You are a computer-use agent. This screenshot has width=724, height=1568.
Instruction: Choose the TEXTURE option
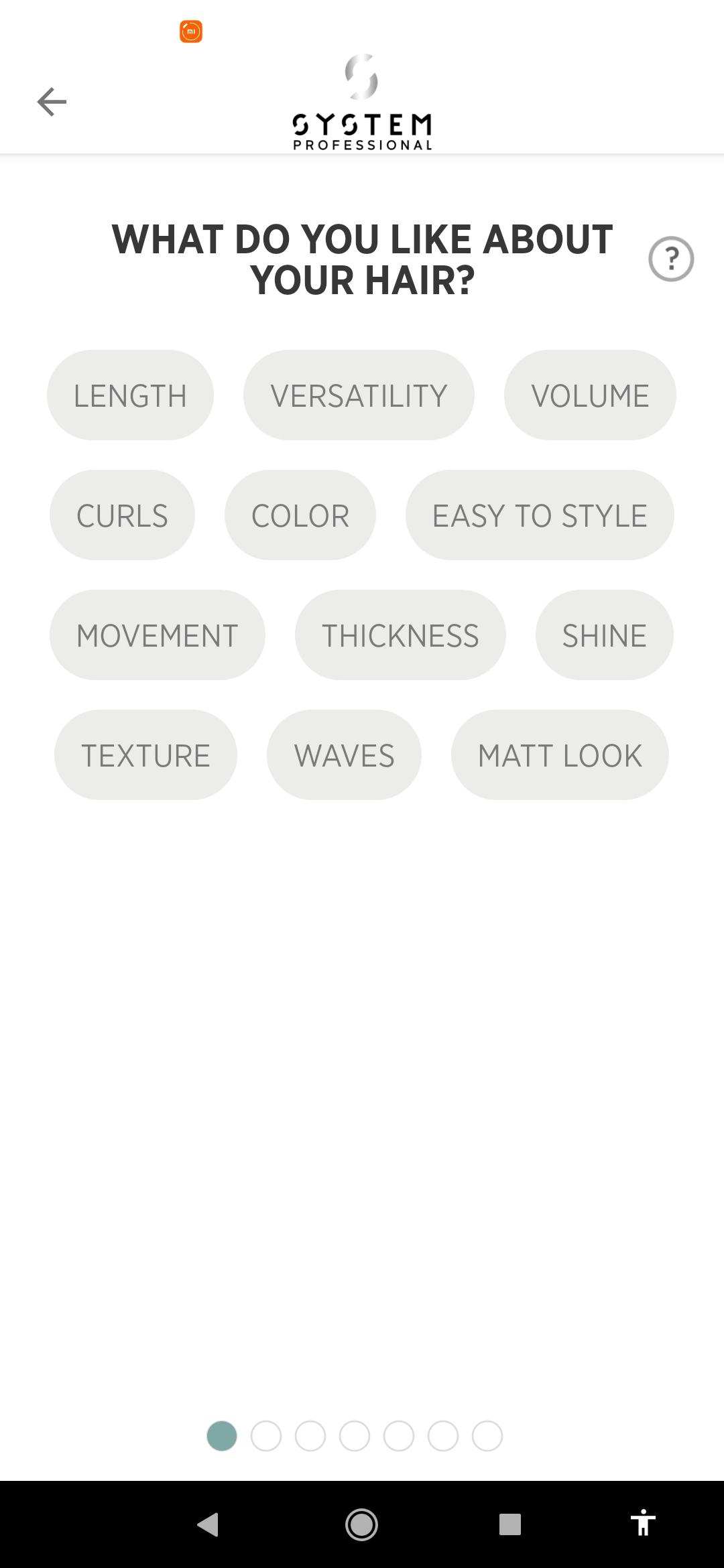145,755
